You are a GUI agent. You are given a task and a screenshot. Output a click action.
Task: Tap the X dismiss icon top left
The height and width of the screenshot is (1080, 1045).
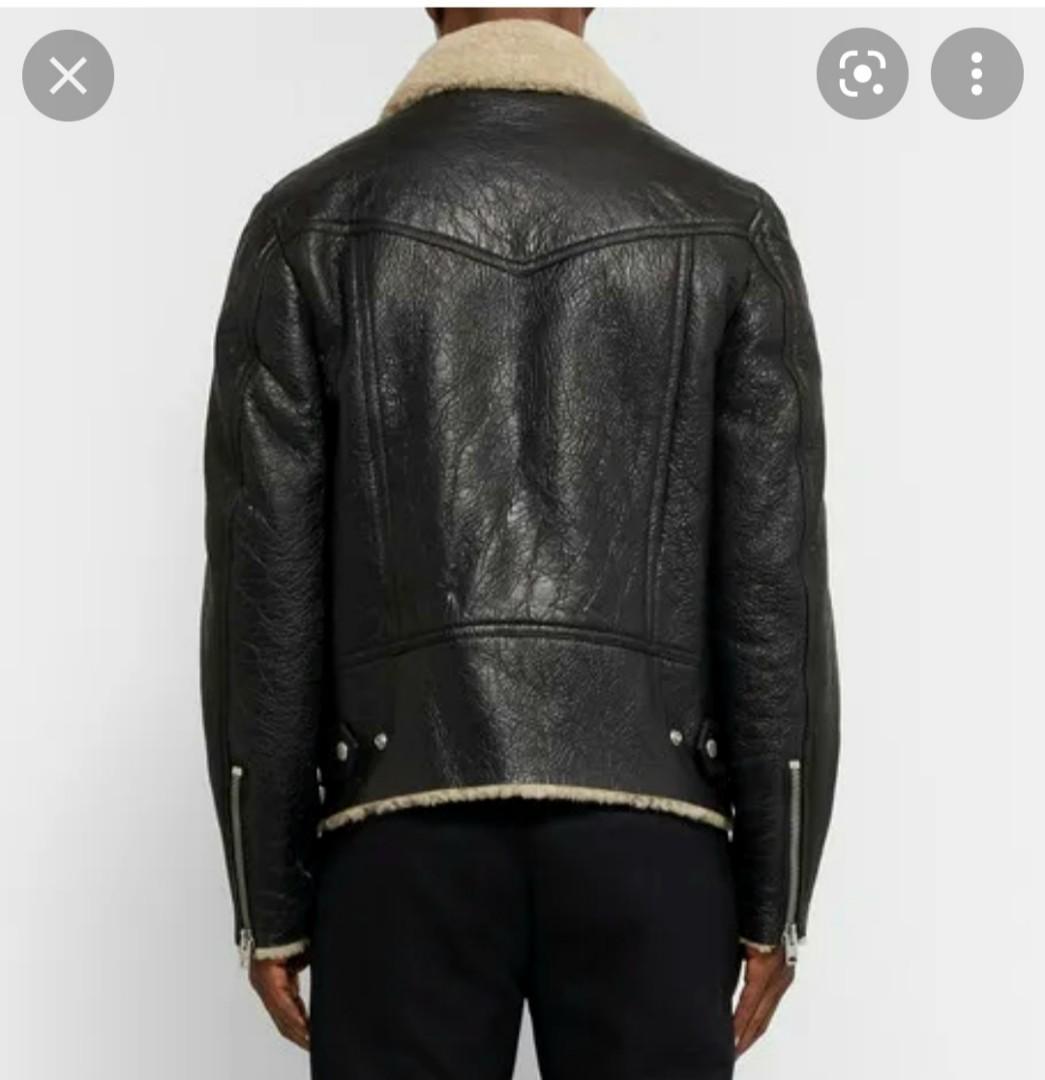(x=68, y=75)
